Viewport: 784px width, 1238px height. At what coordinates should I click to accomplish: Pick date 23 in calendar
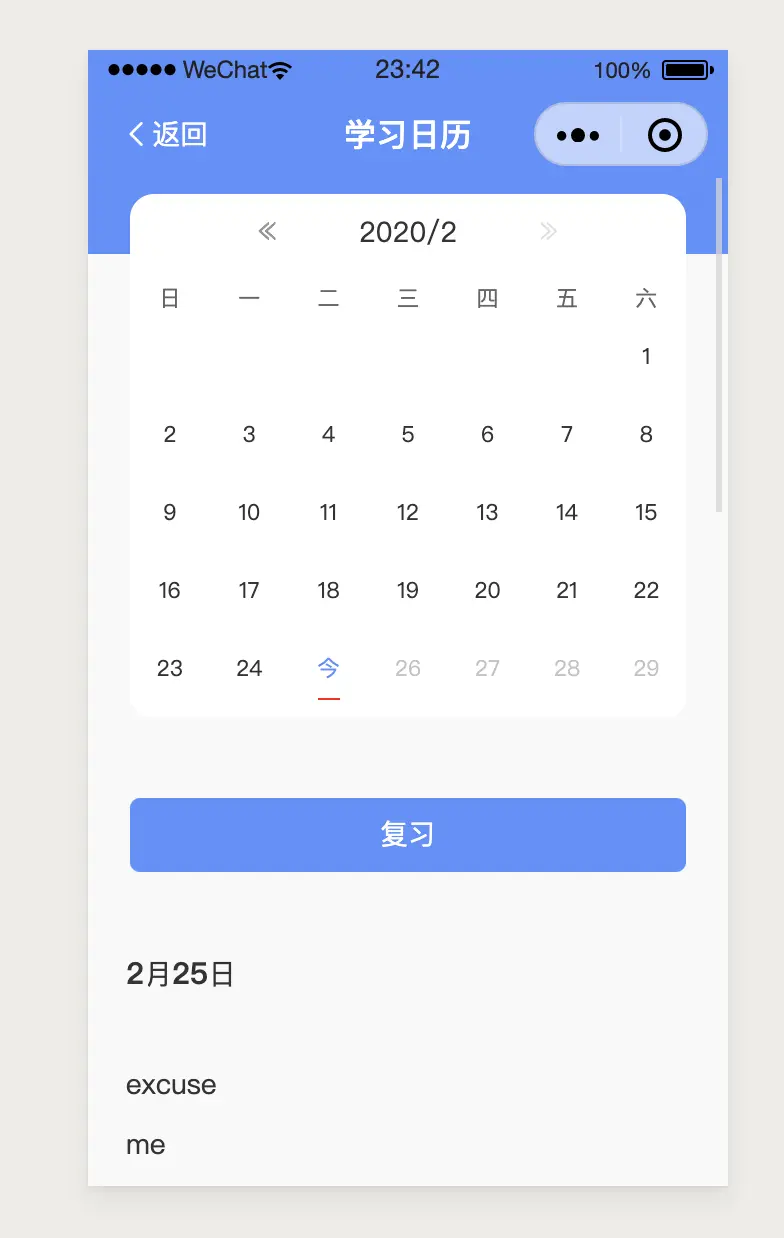[170, 668]
